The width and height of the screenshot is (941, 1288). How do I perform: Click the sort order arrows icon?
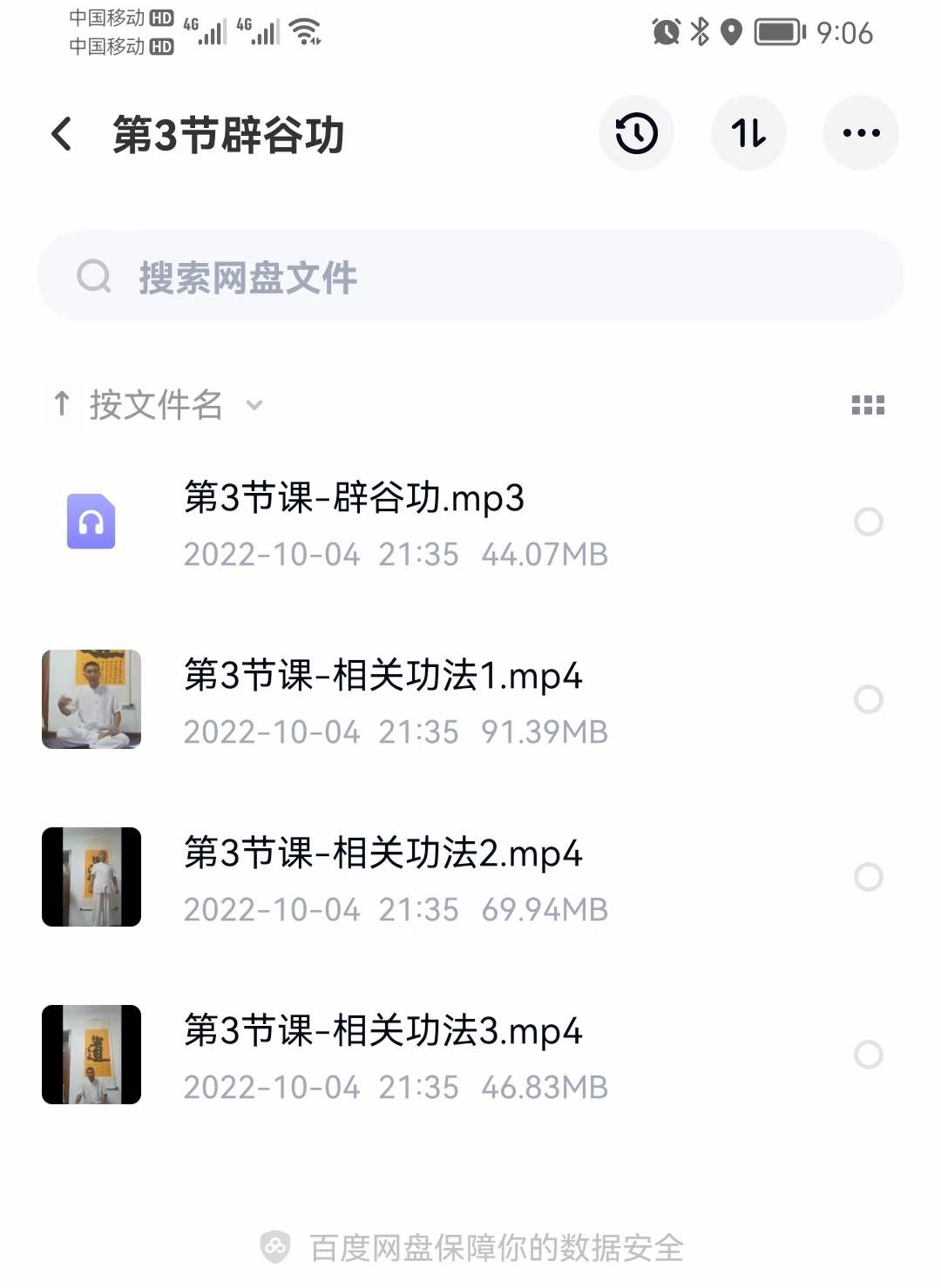[748, 132]
